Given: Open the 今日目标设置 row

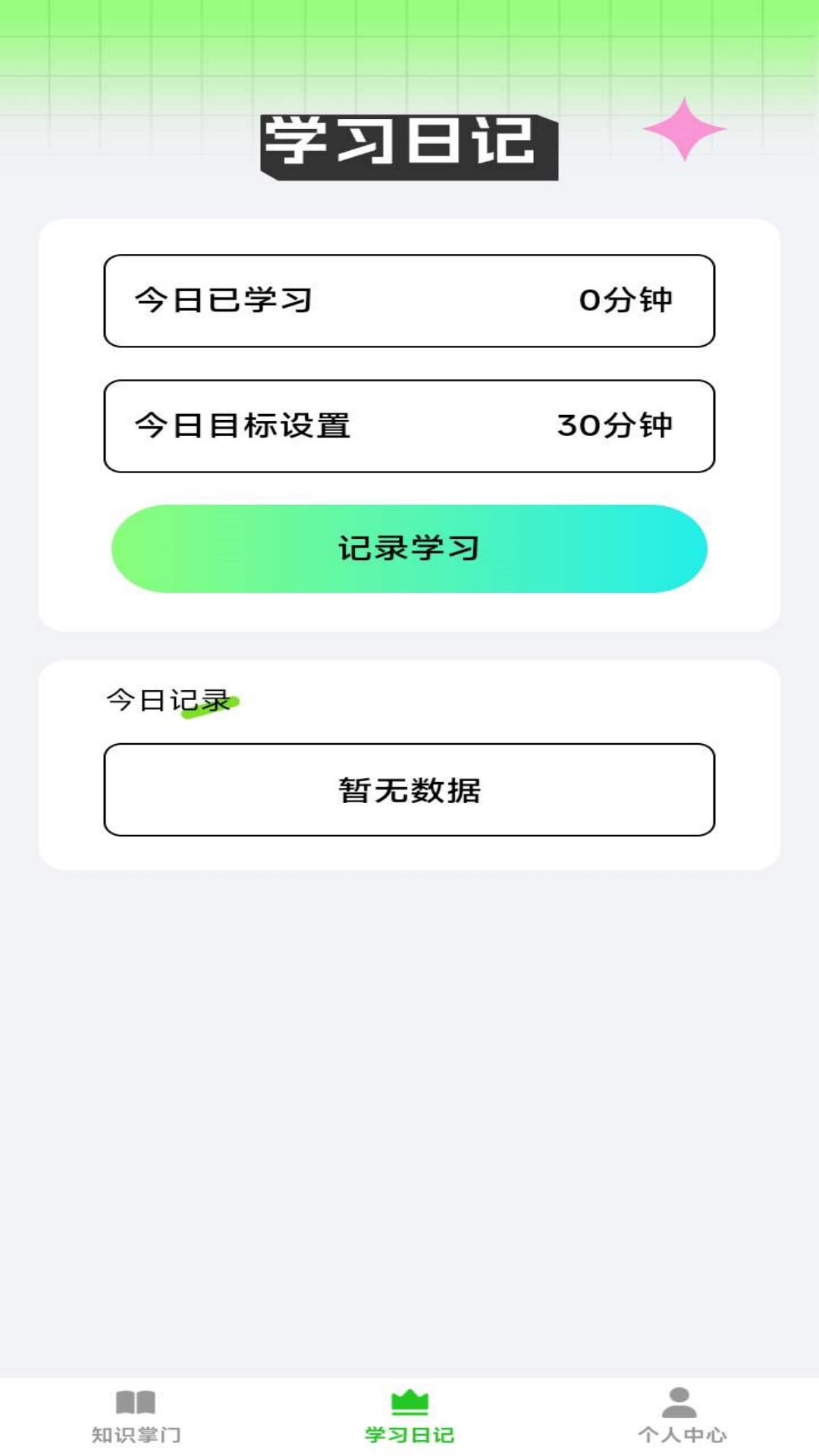Looking at the screenshot, I should (x=409, y=426).
